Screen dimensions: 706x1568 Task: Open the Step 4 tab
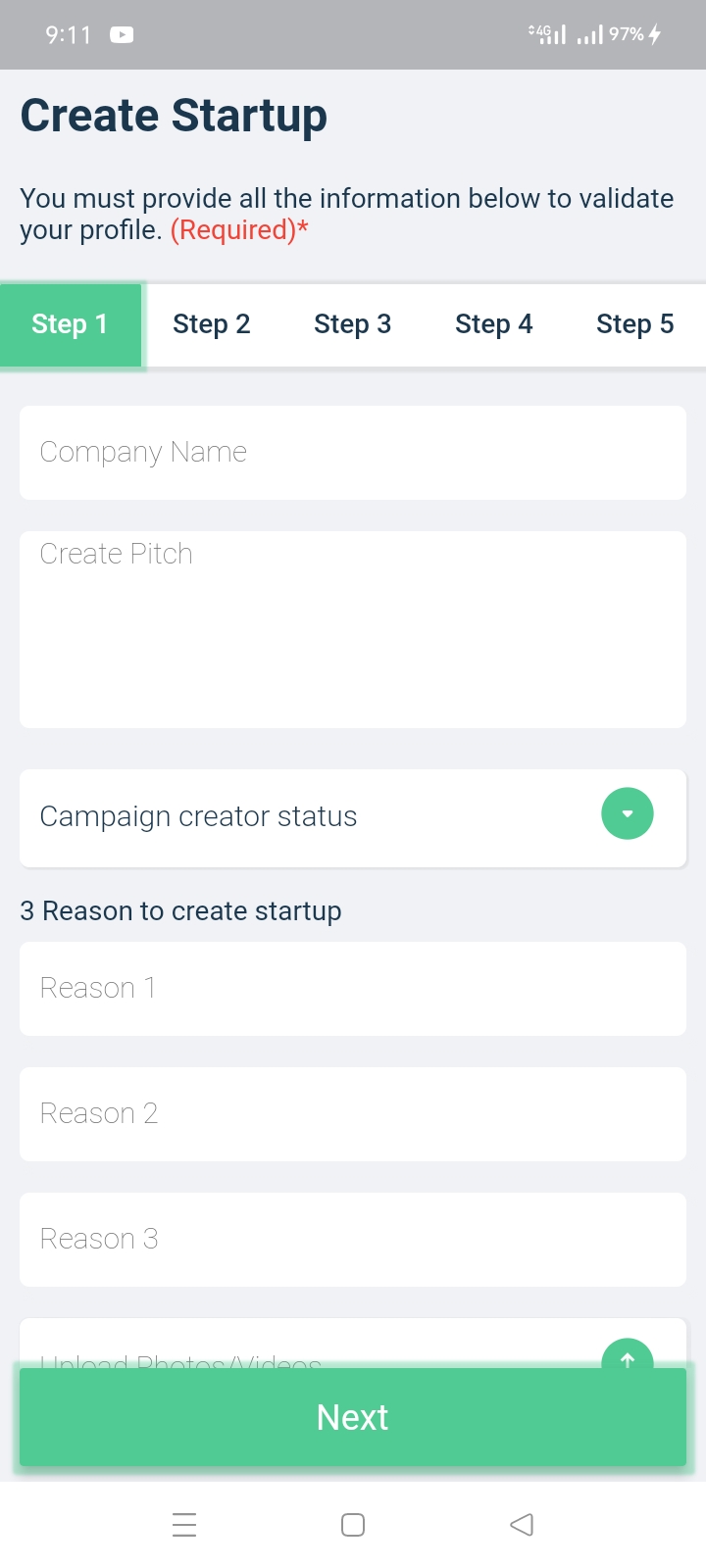494,324
